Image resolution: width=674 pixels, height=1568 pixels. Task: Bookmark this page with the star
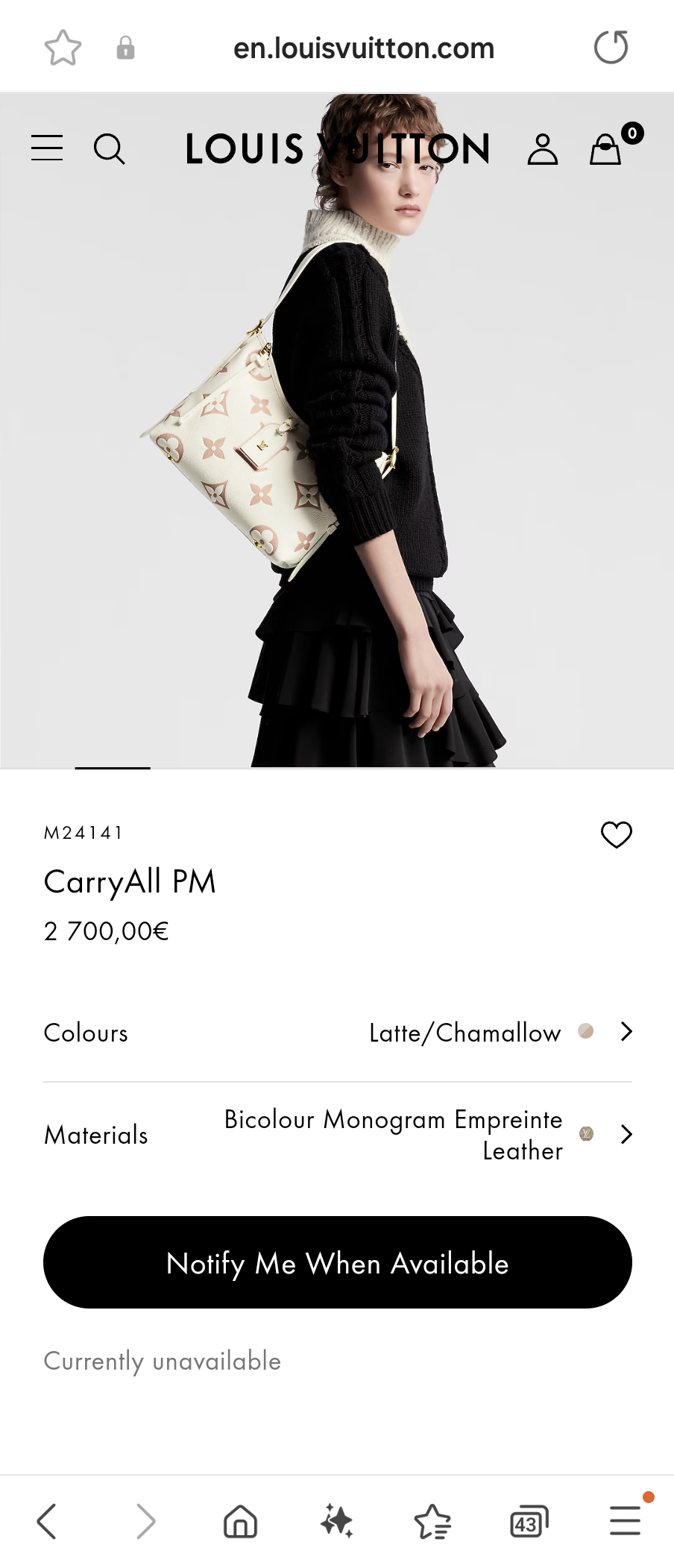coord(63,48)
